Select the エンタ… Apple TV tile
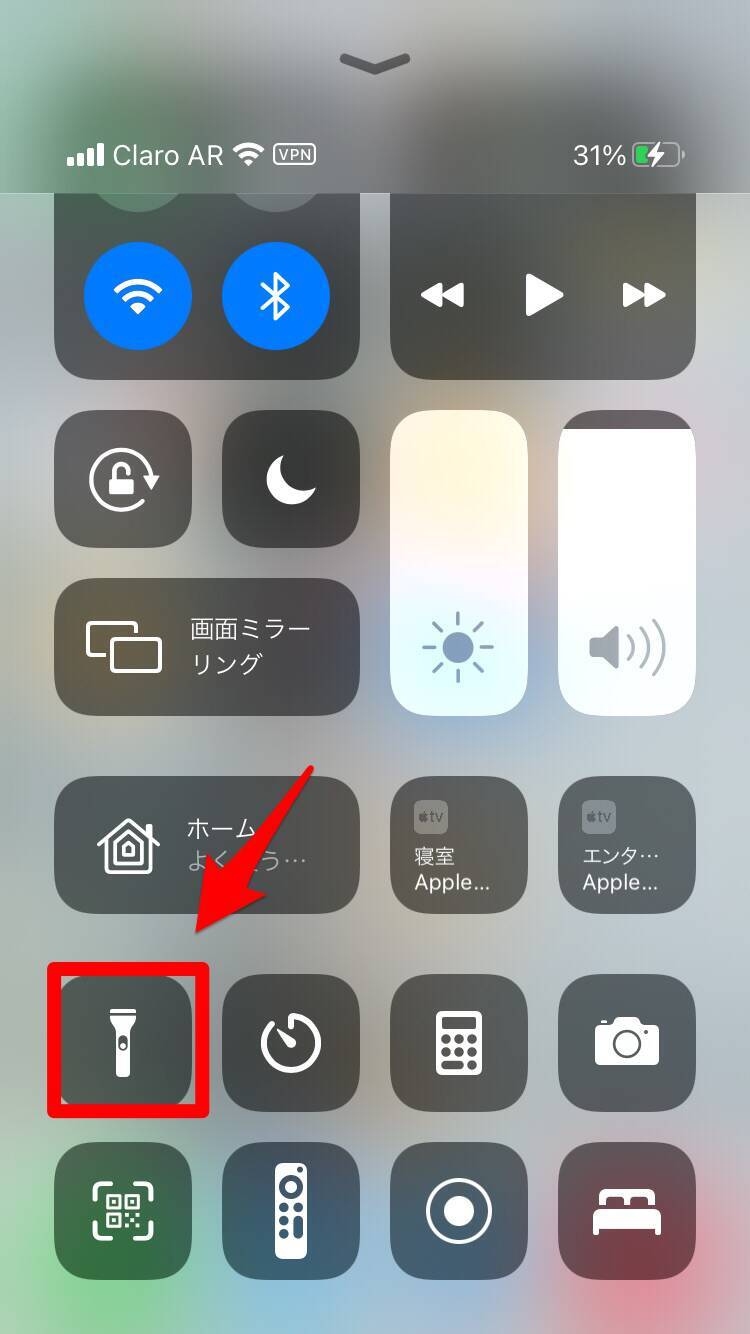This screenshot has width=750, height=1334. point(627,845)
